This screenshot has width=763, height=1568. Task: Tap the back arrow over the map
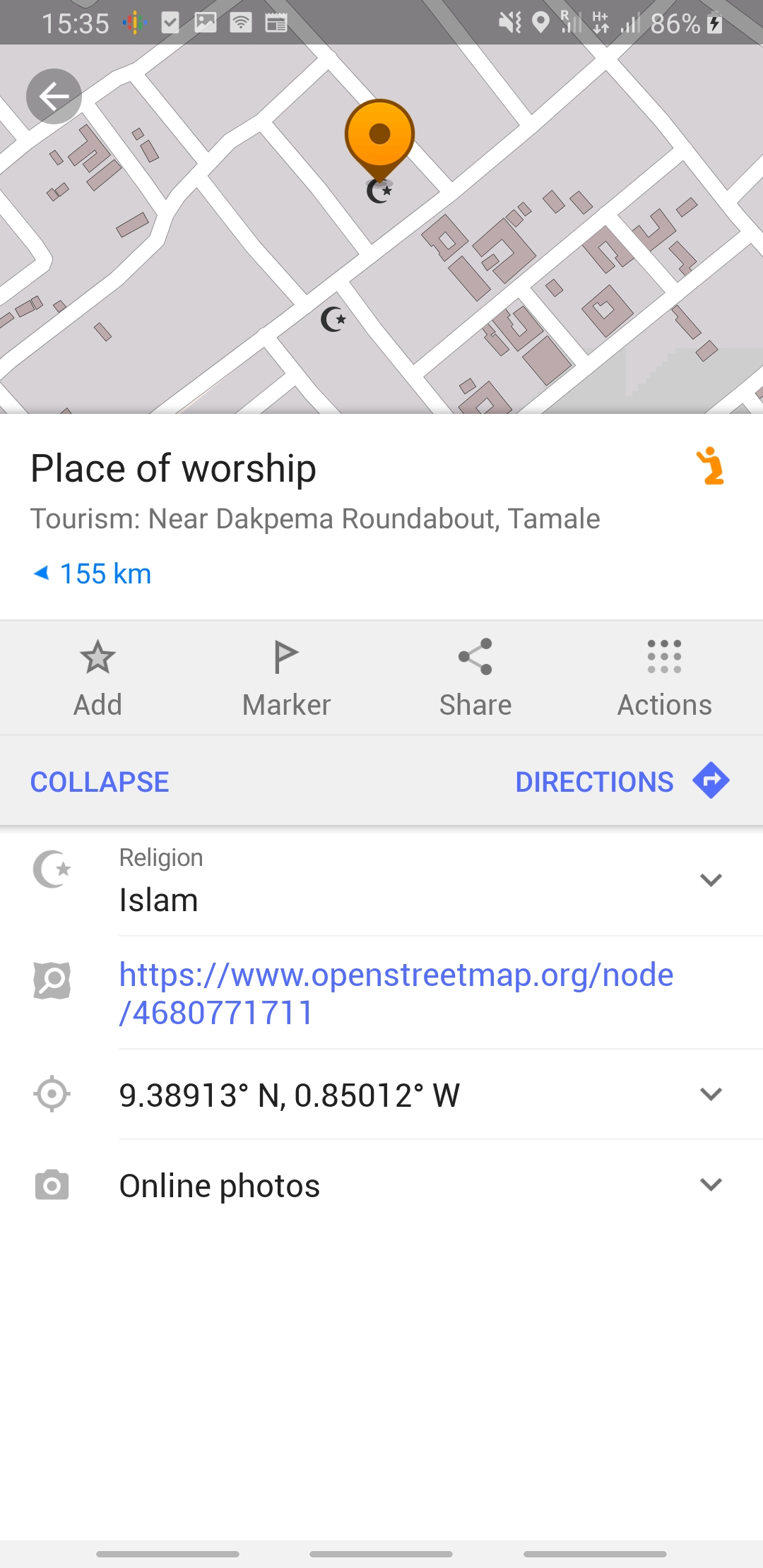coord(53,96)
